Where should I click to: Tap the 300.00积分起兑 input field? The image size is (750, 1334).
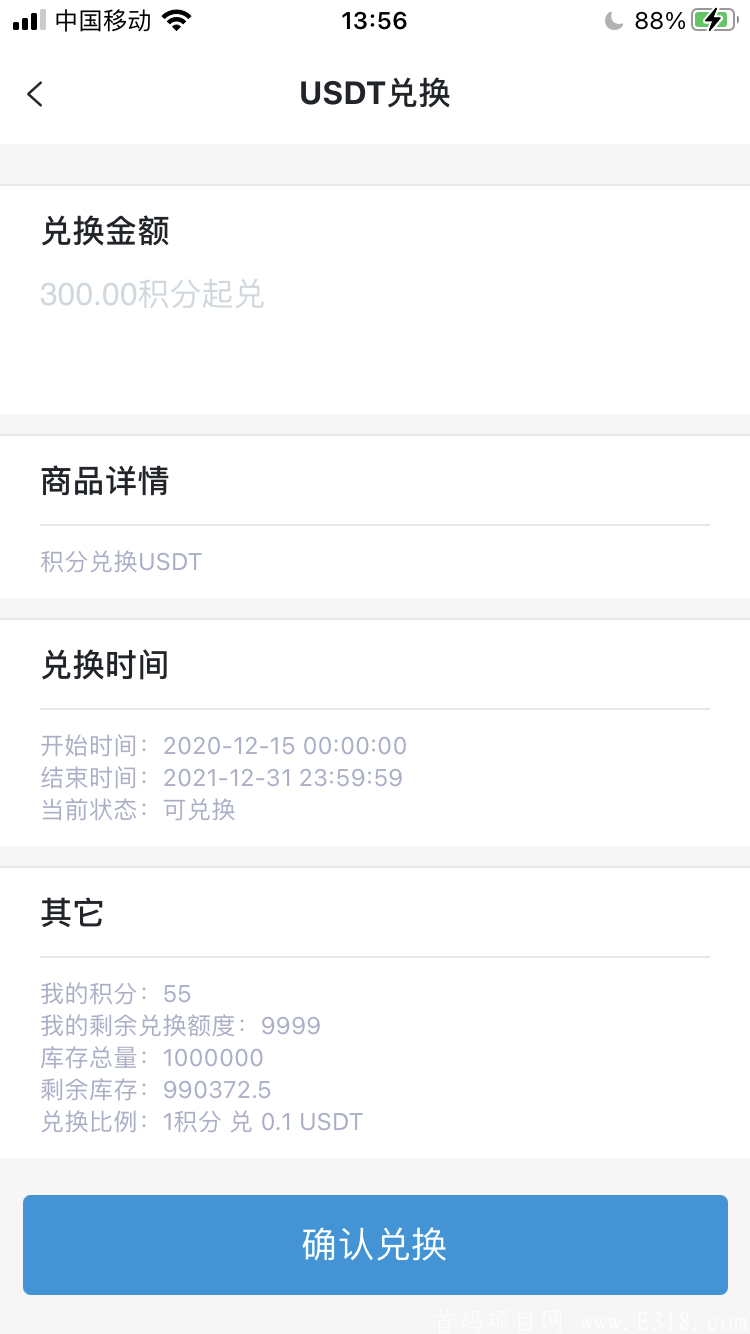point(152,294)
